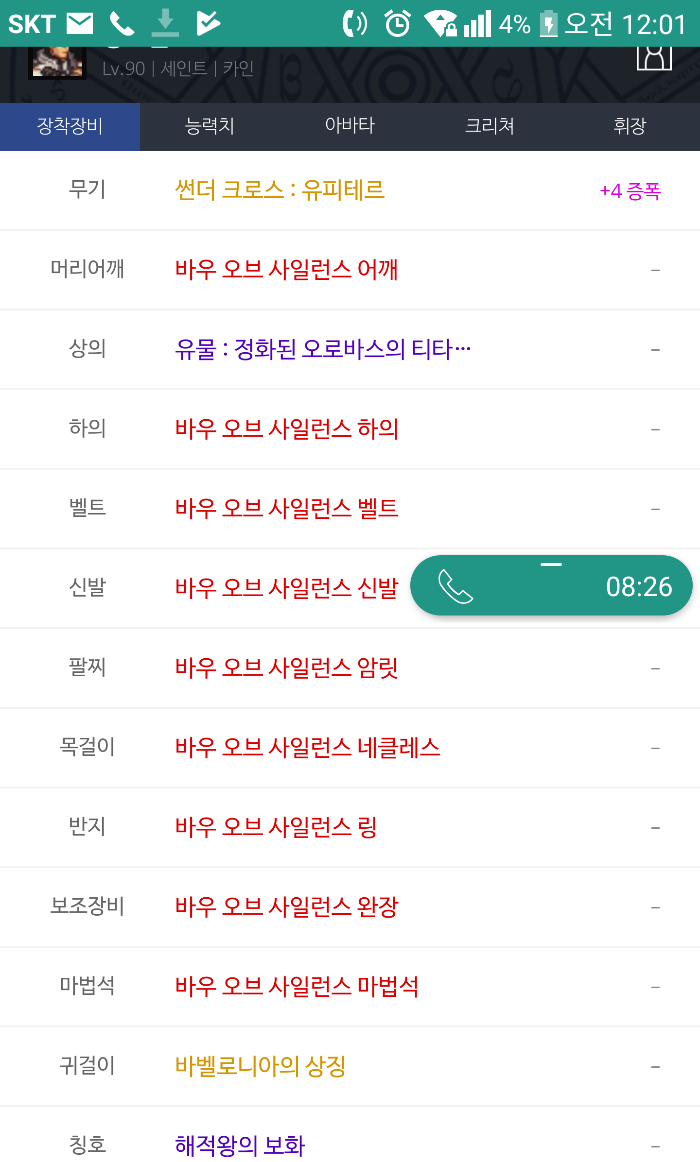Open 바우 오브 사일런스 어깨 item
Viewport: 700px width, 1162px height.
point(287,269)
